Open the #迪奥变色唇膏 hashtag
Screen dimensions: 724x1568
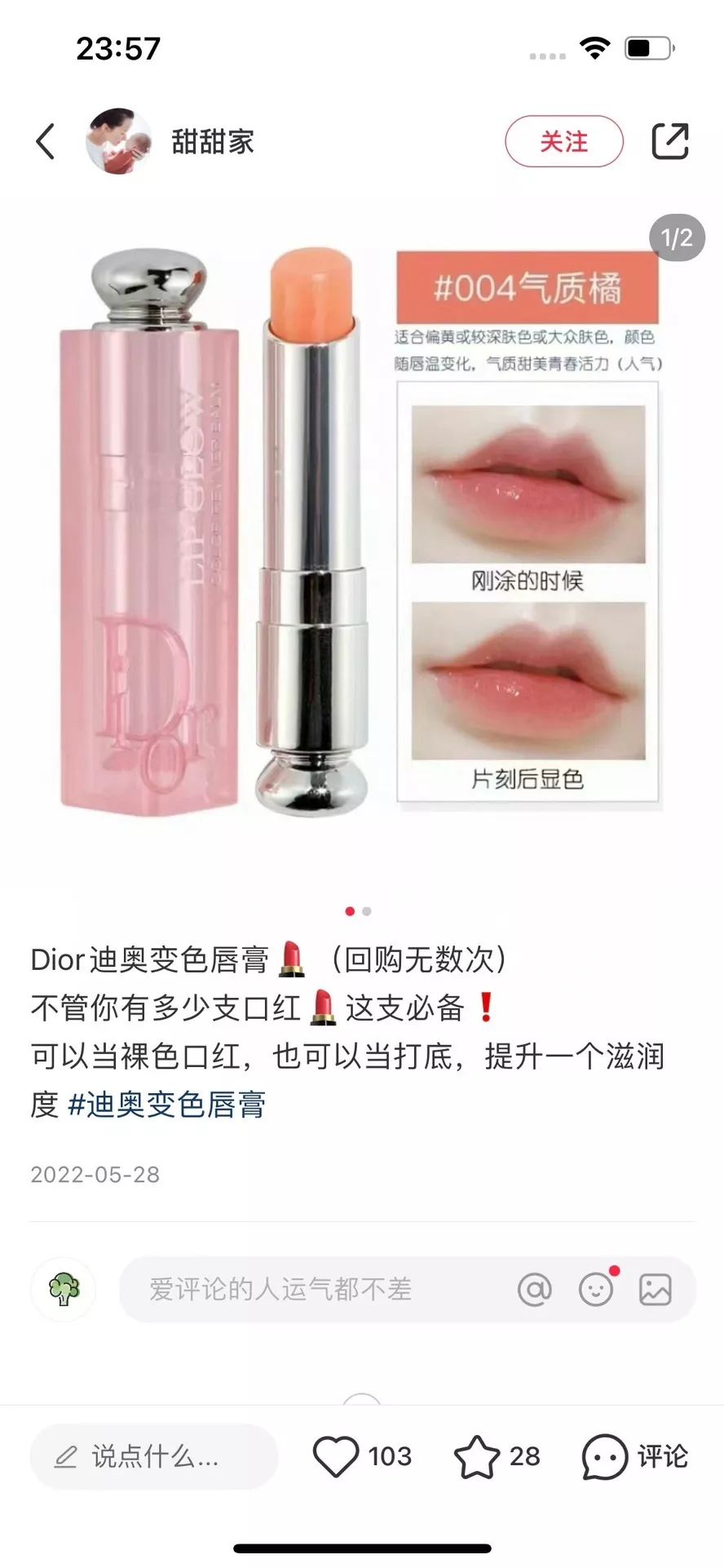coord(166,1105)
